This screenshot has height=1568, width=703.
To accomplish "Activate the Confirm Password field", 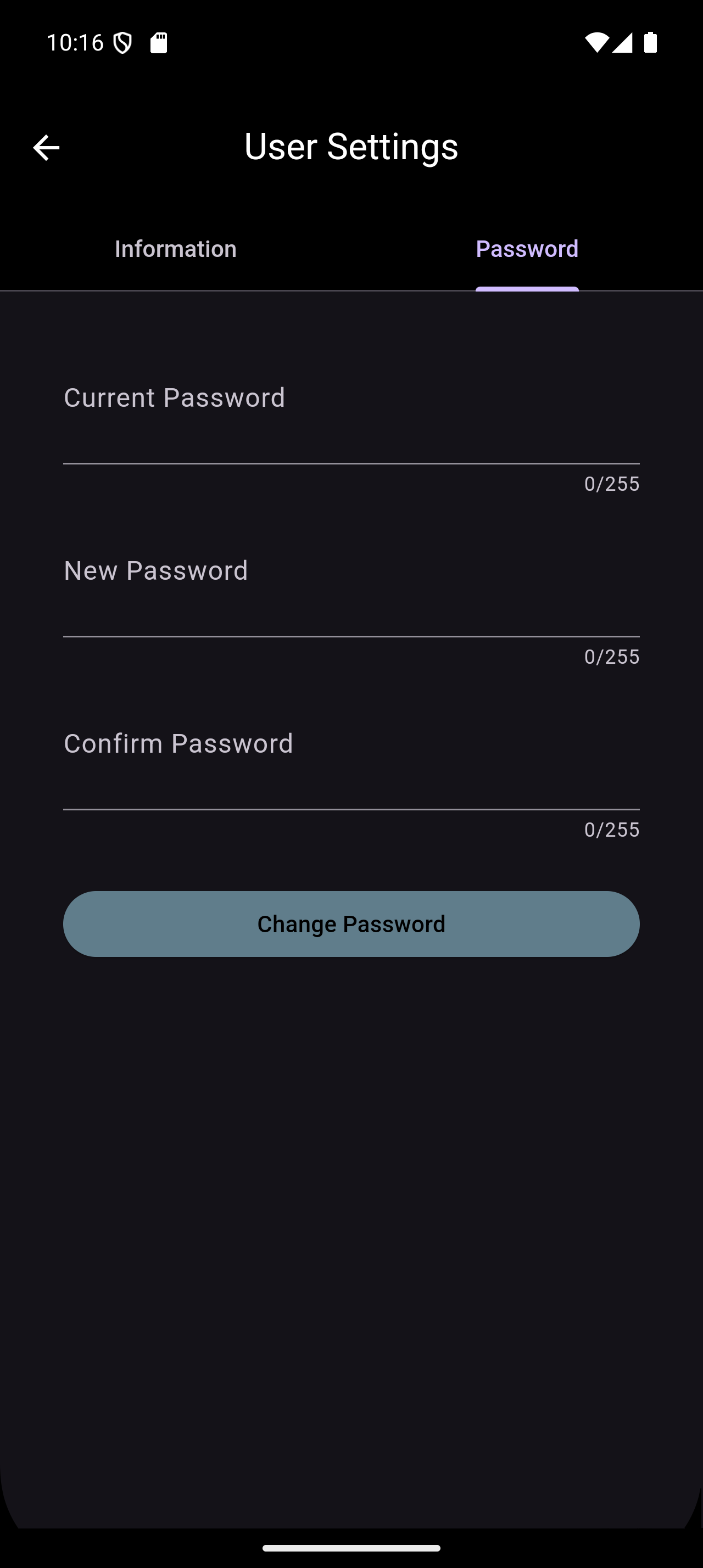I will (351, 772).
